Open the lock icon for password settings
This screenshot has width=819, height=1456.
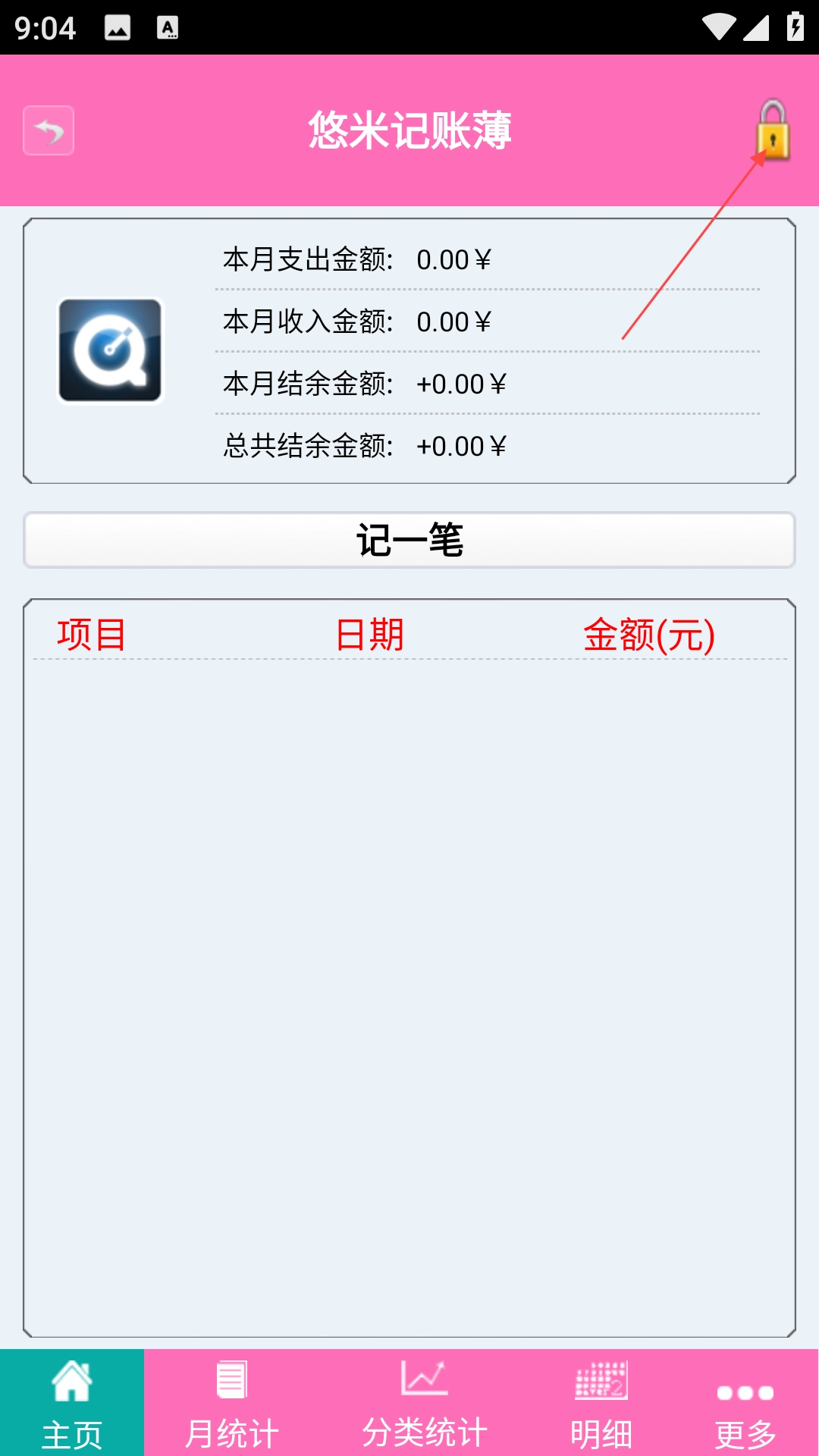[773, 130]
